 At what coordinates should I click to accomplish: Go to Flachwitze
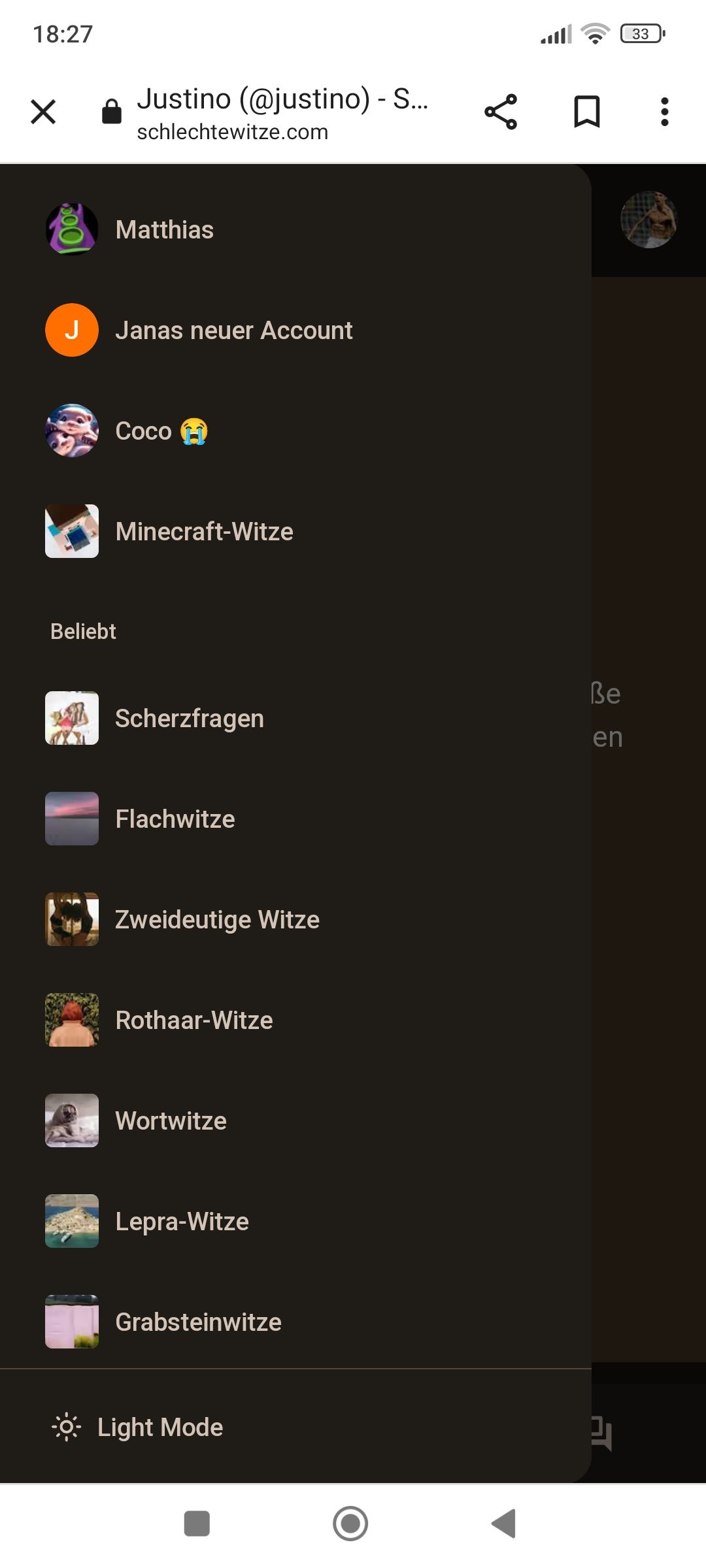pos(175,819)
